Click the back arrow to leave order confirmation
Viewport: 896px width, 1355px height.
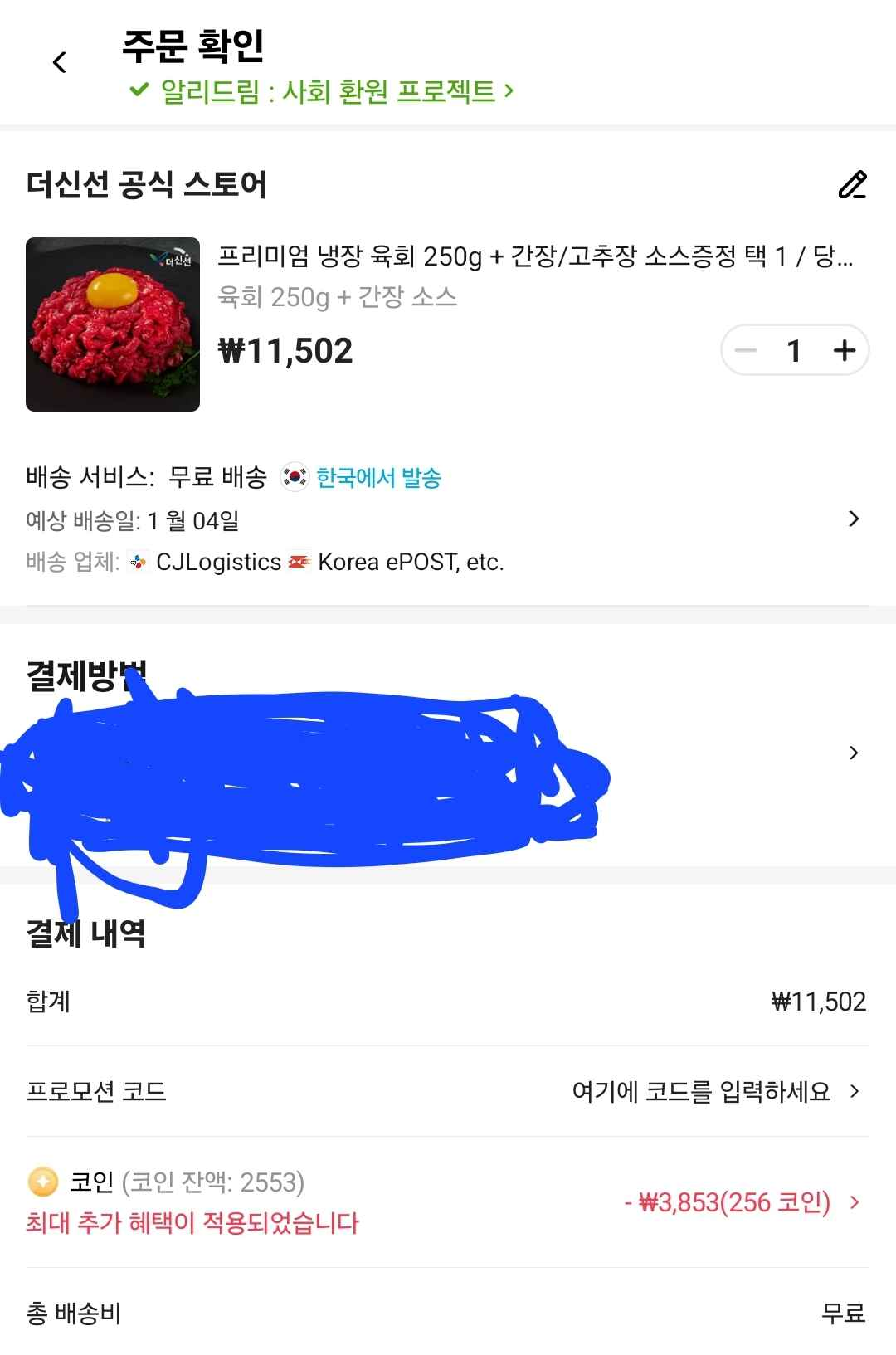click(59, 62)
